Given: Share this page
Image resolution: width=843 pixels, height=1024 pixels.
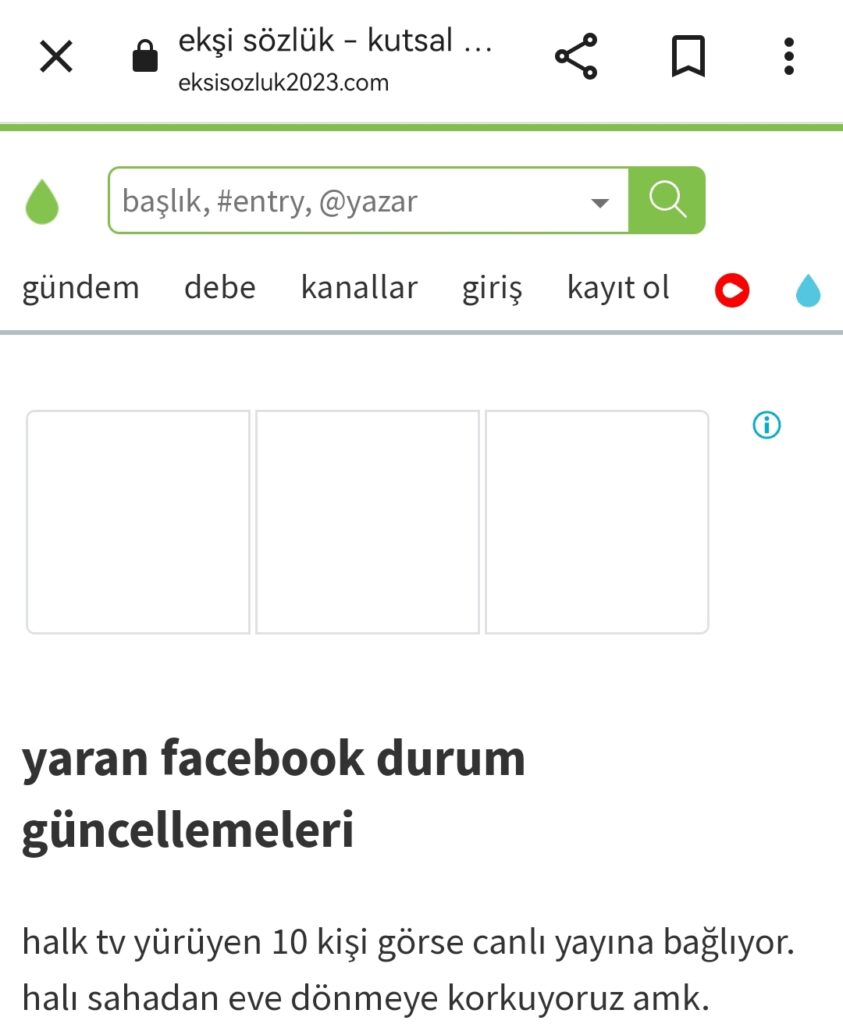Looking at the screenshot, I should pyautogui.click(x=576, y=56).
